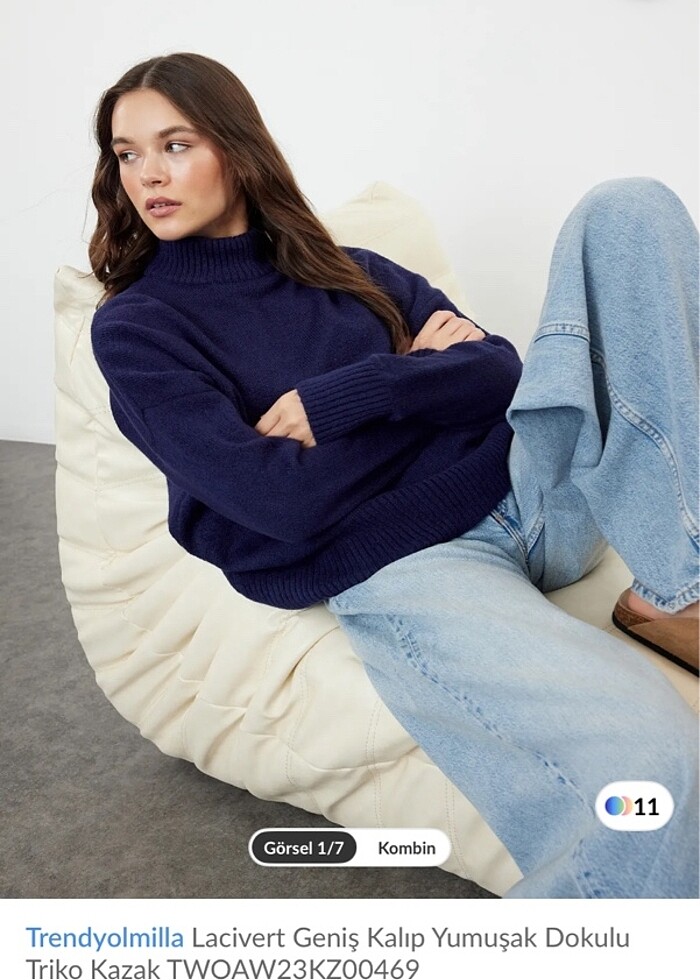Select the Görsel 1/7 image tab

304,848
